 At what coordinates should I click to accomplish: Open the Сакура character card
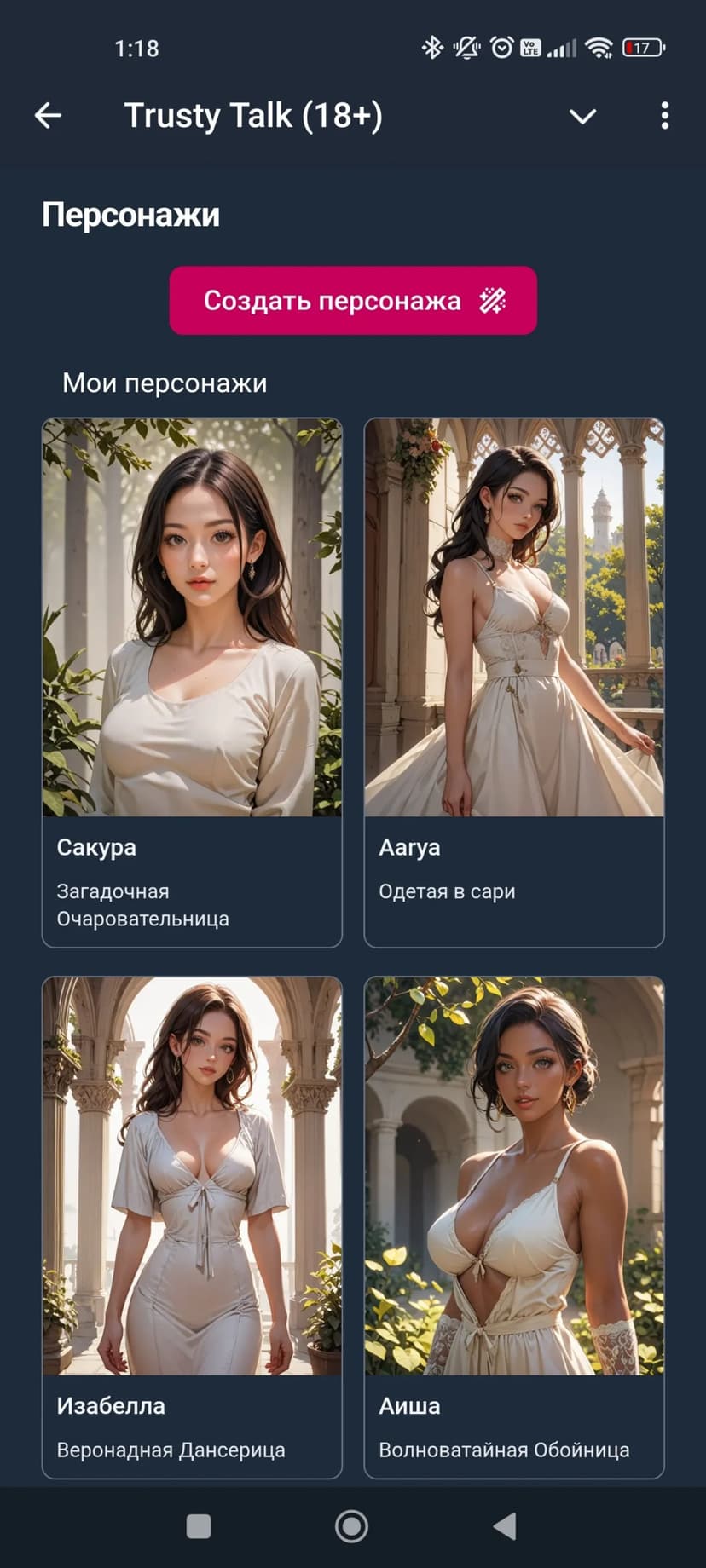[x=192, y=682]
